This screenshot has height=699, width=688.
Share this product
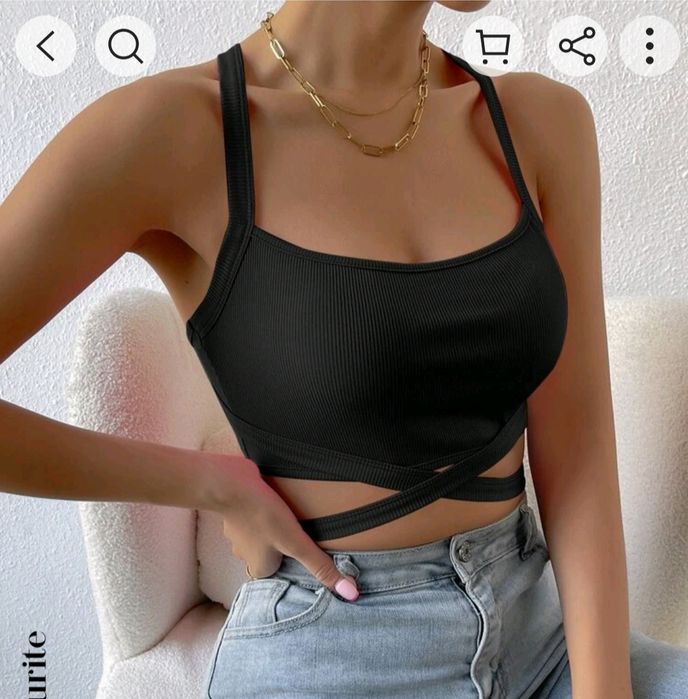coord(577,46)
